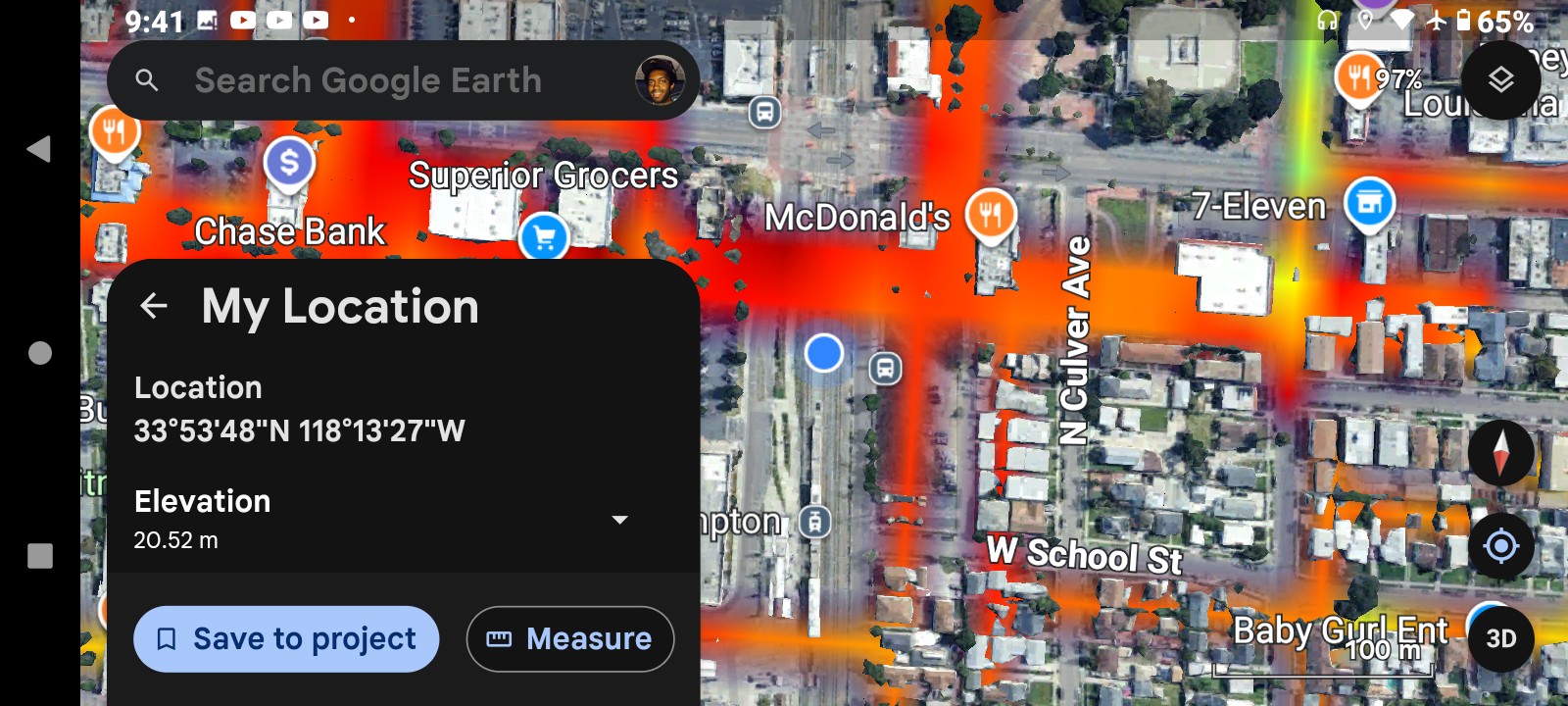Reset orientation with the compass

1500,453
